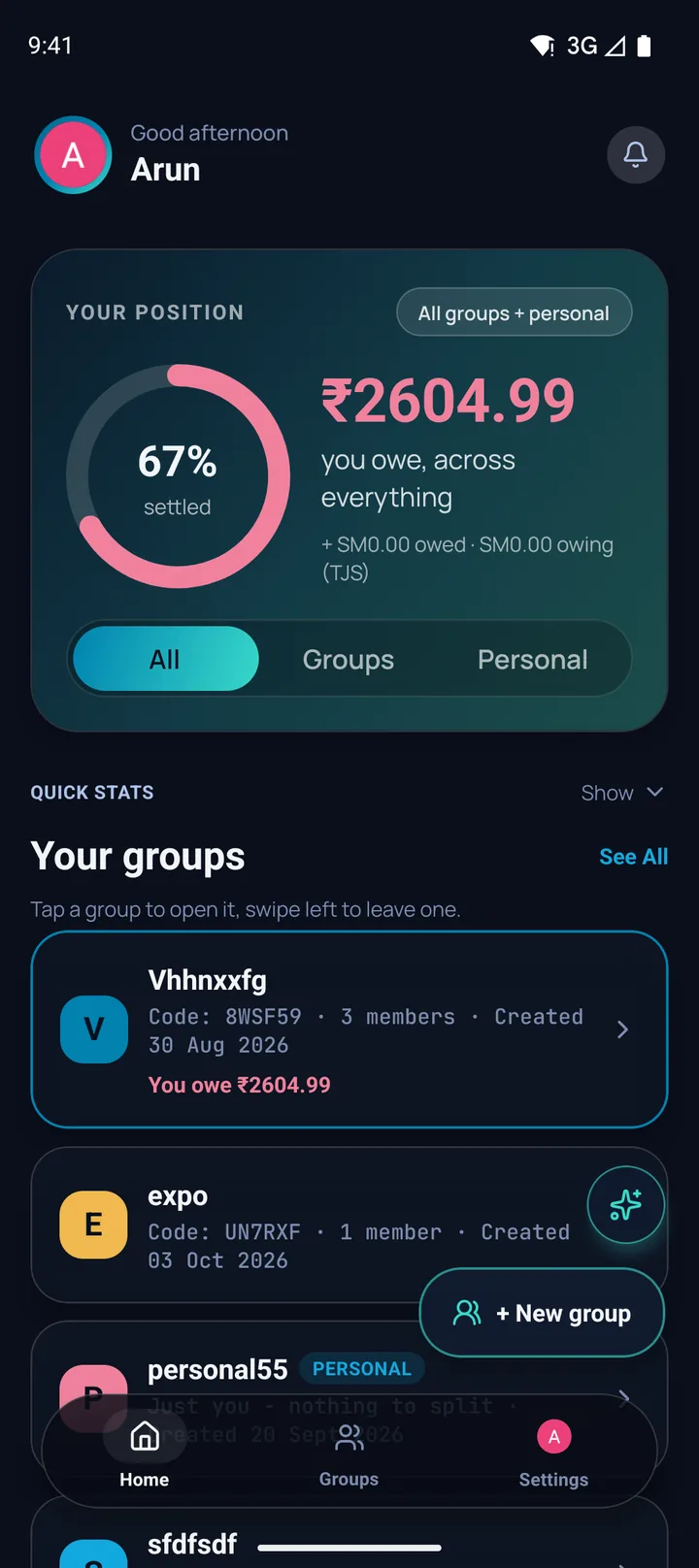Viewport: 699px width, 1568px height.
Task: Go to the Home tab
Action: click(x=145, y=1453)
